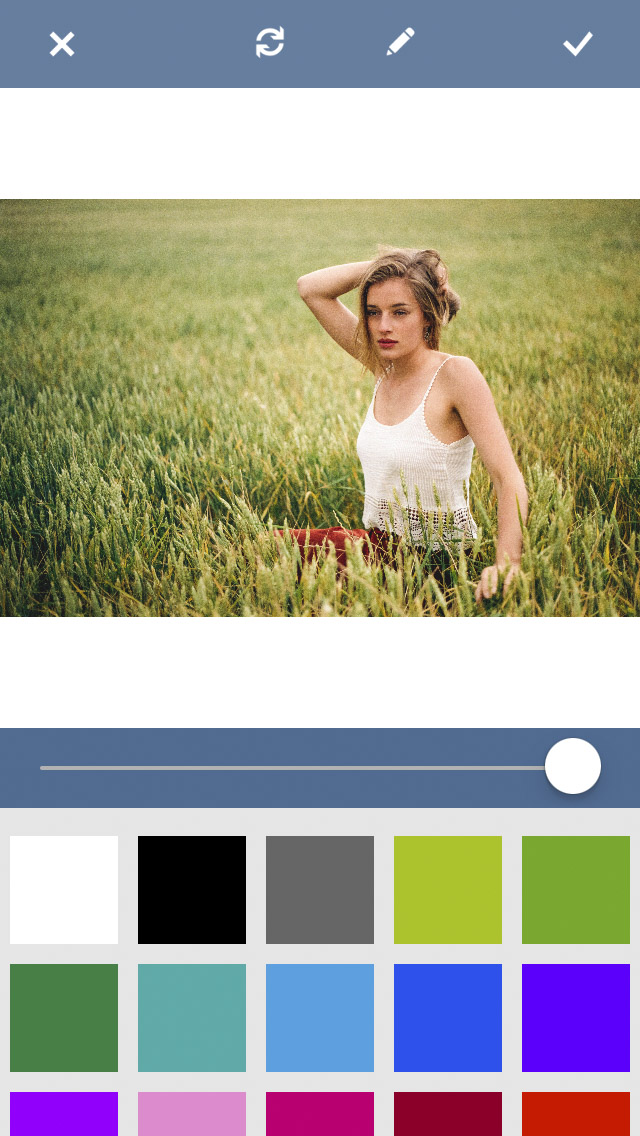Select the light sky blue swatch
This screenshot has width=640, height=1136.
[320, 1018]
